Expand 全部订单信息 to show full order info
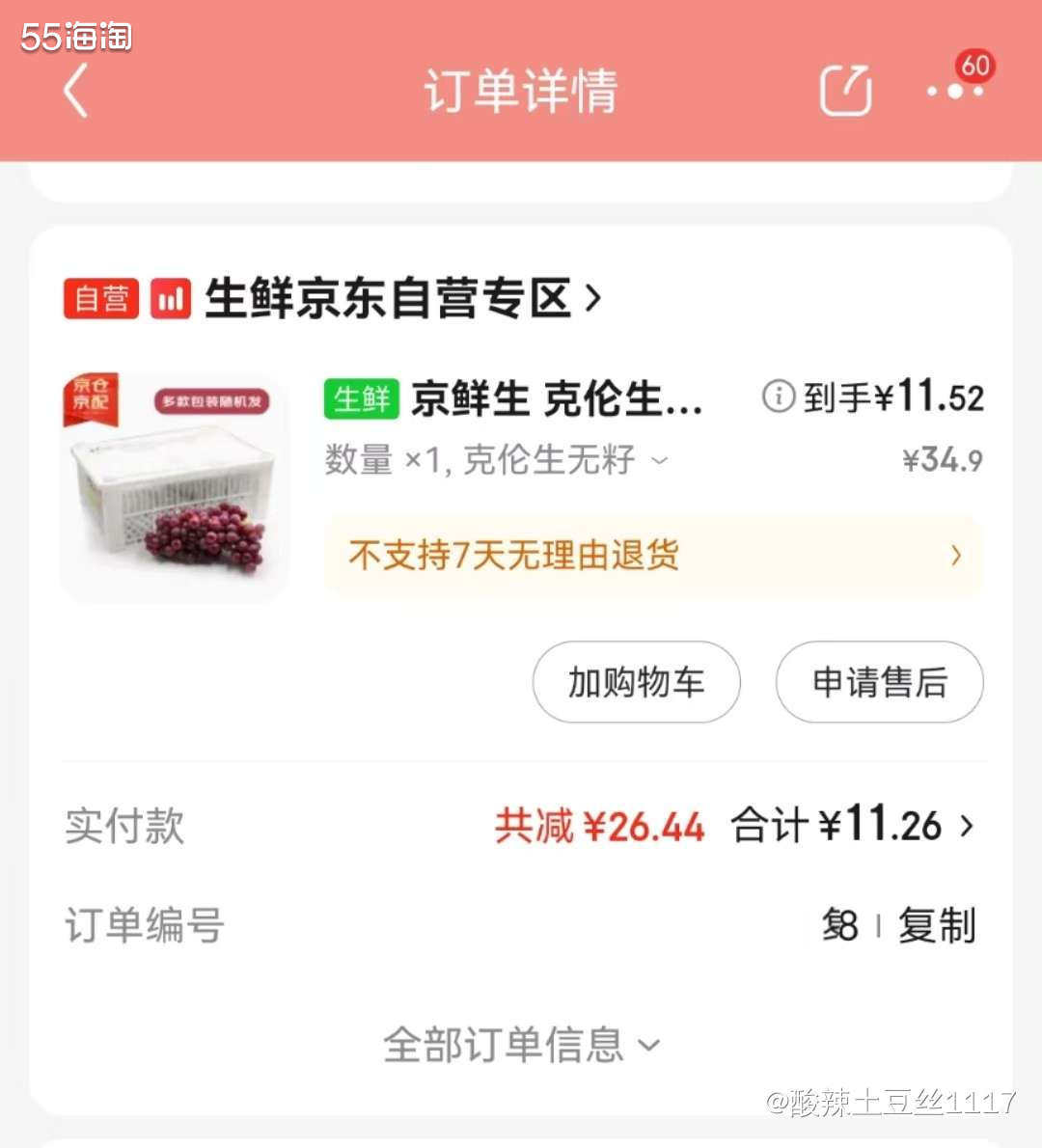Image resolution: width=1042 pixels, height=1148 pixels. [519, 1043]
